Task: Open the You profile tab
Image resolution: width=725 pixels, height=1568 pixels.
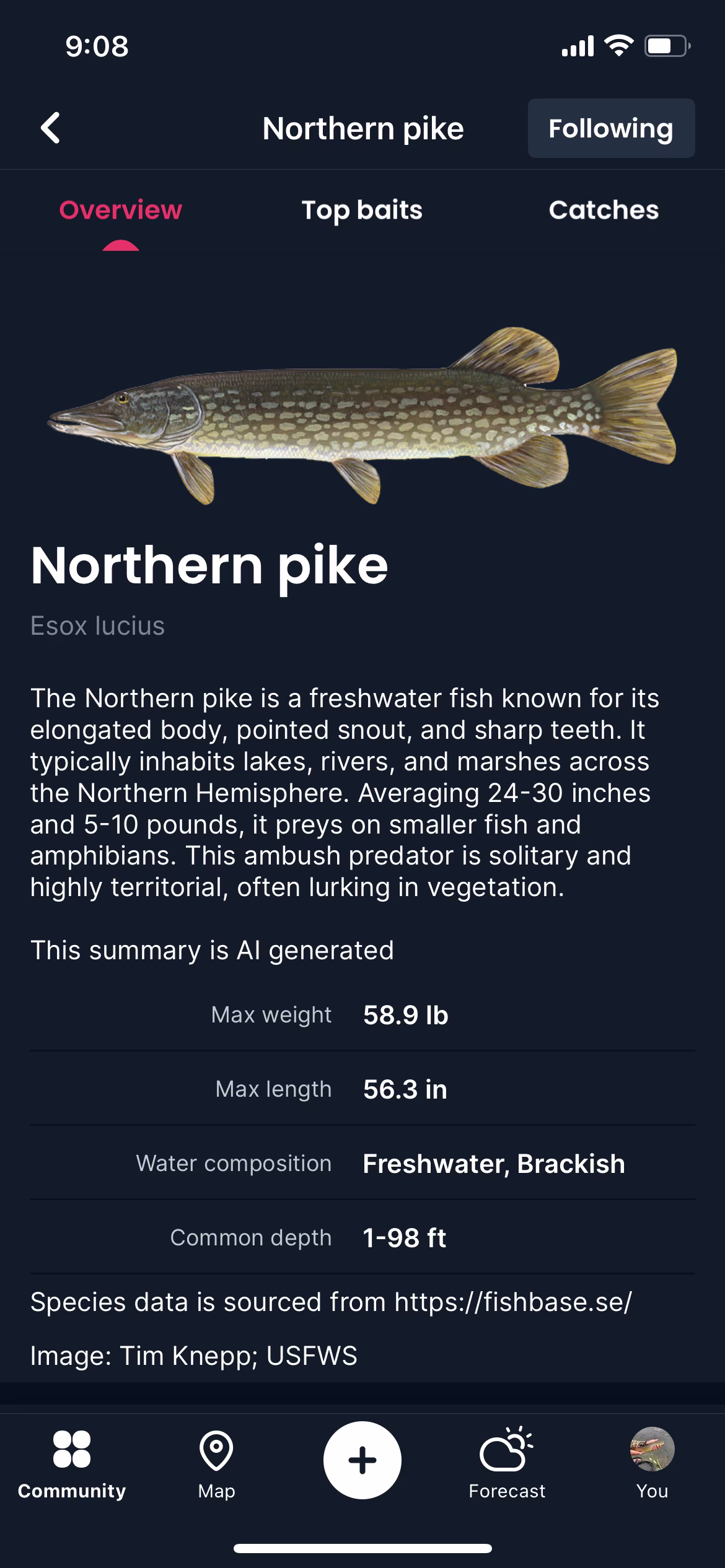Action: (652, 1464)
